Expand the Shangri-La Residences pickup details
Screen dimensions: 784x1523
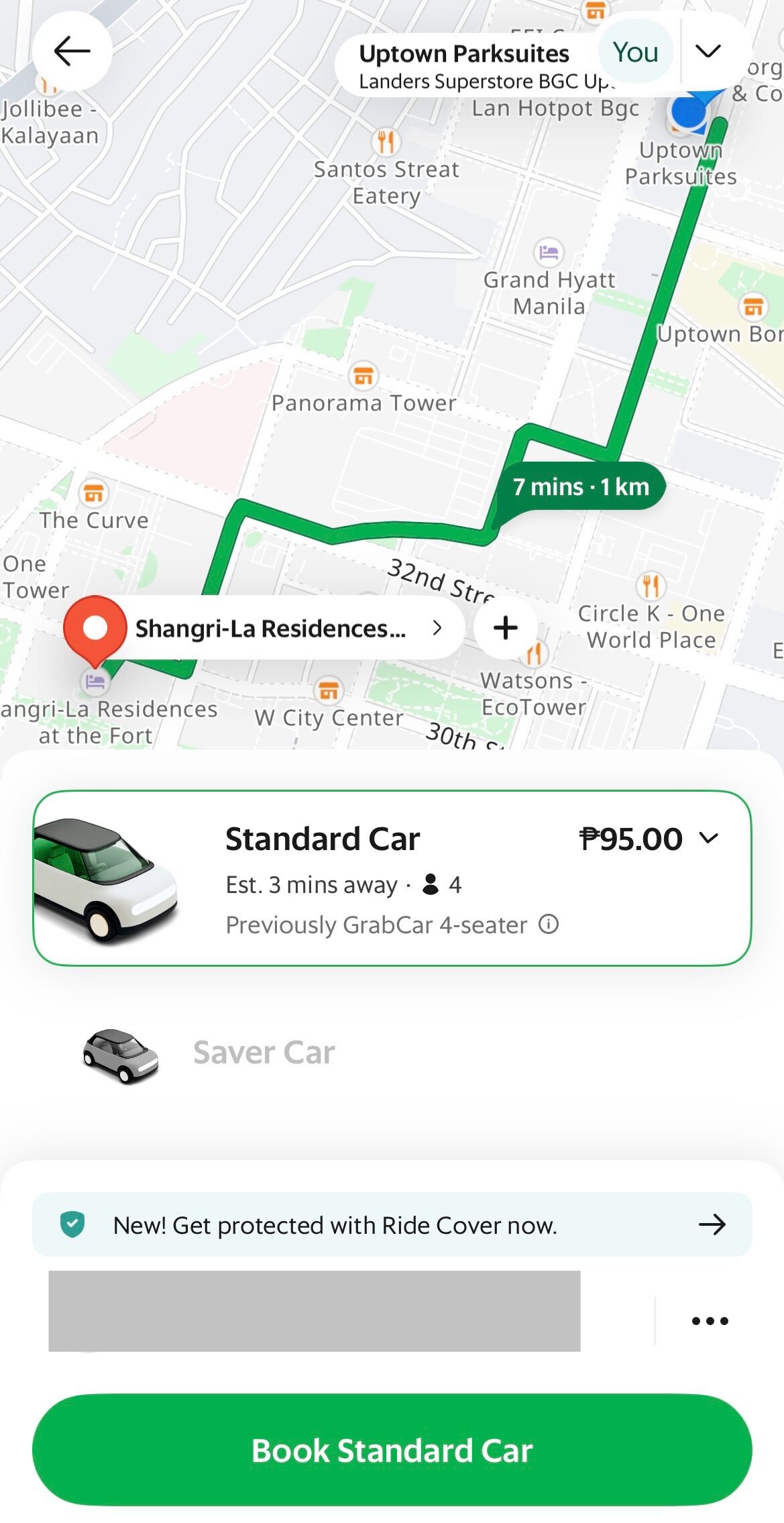click(437, 629)
